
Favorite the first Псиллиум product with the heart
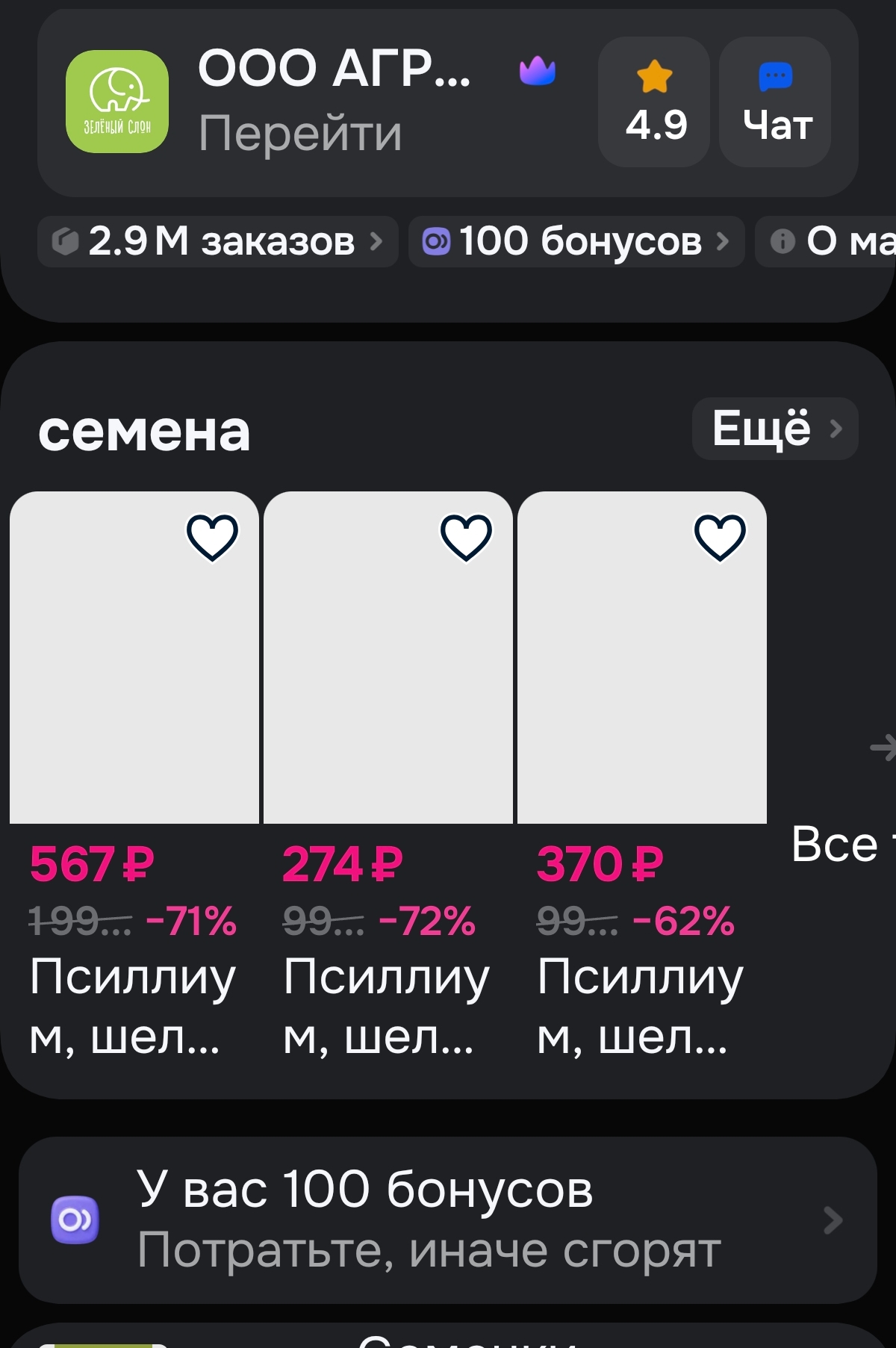(213, 538)
